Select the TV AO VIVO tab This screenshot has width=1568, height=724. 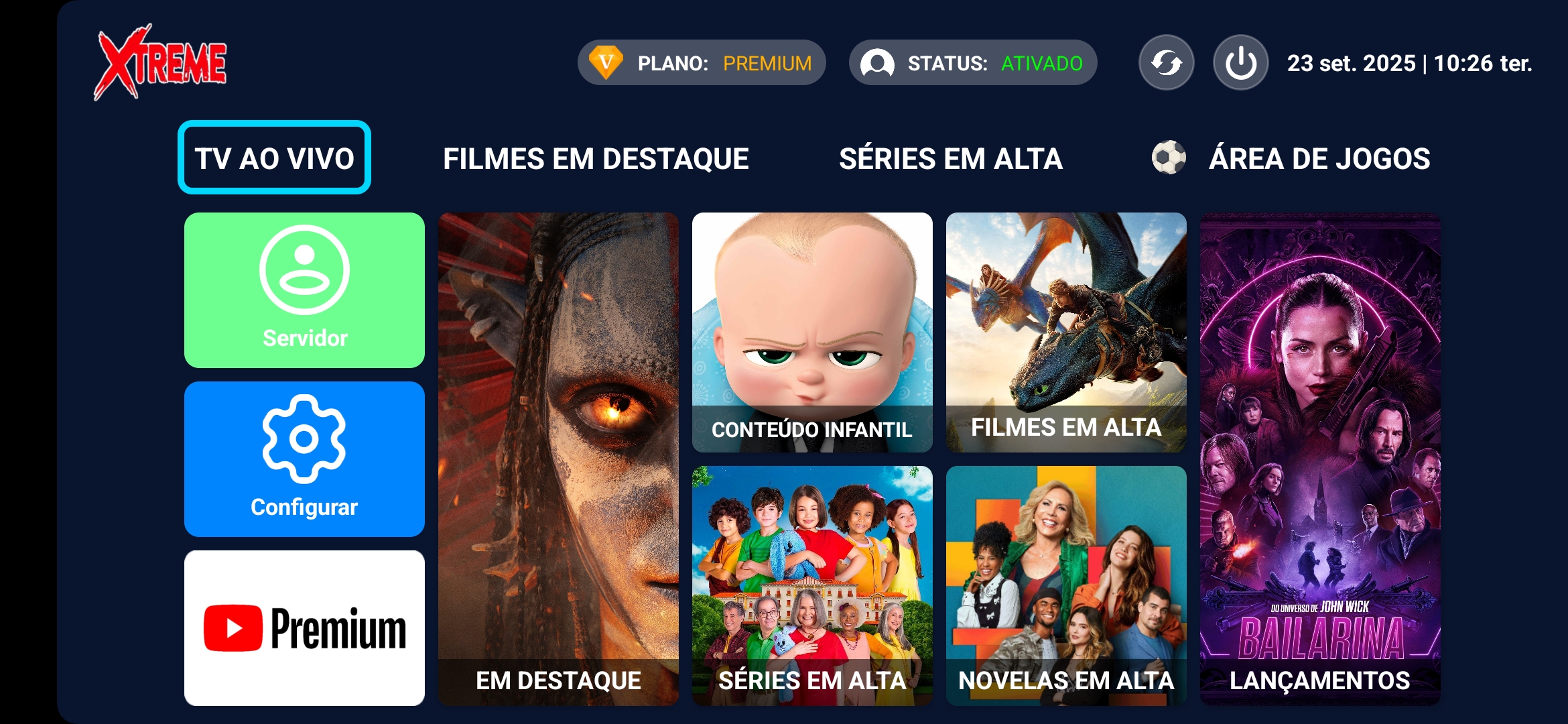pyautogui.click(x=274, y=158)
